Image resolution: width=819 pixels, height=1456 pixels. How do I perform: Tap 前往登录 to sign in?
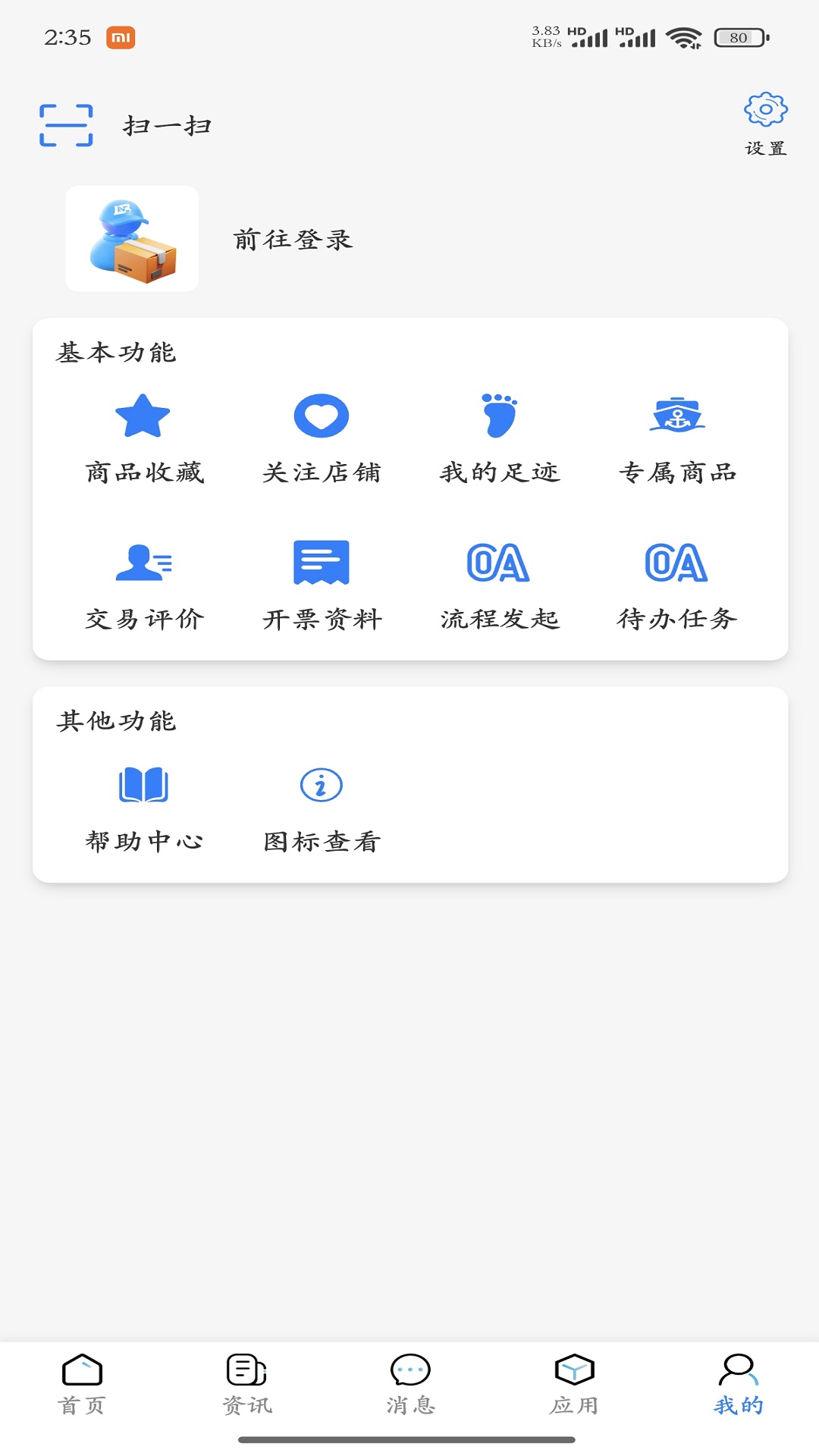(293, 240)
